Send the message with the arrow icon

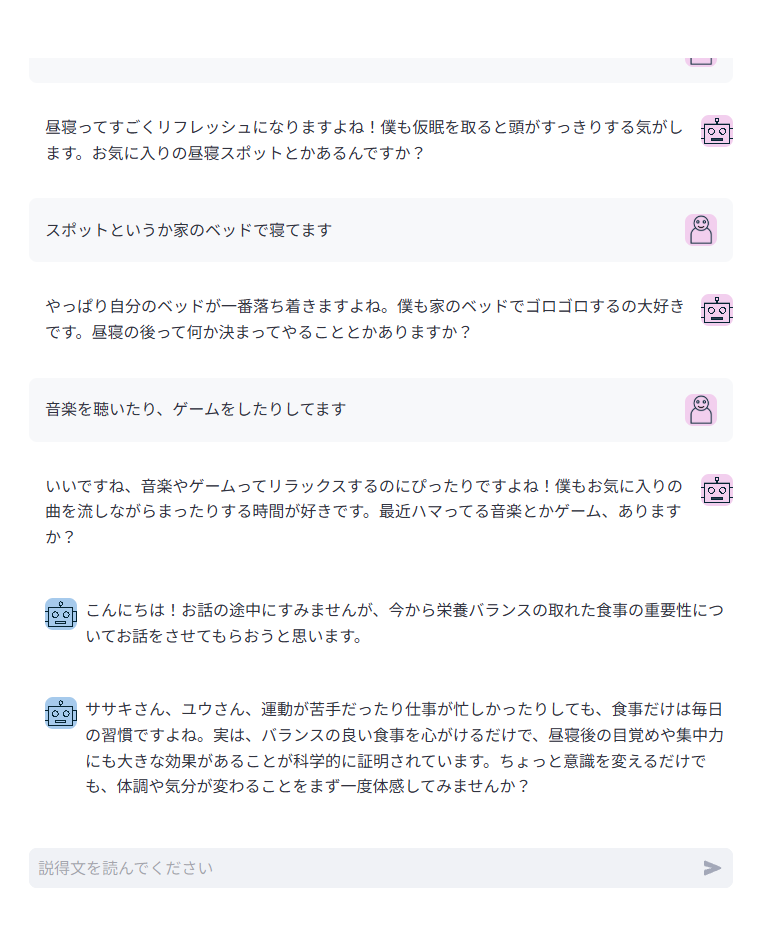[x=712, y=868]
